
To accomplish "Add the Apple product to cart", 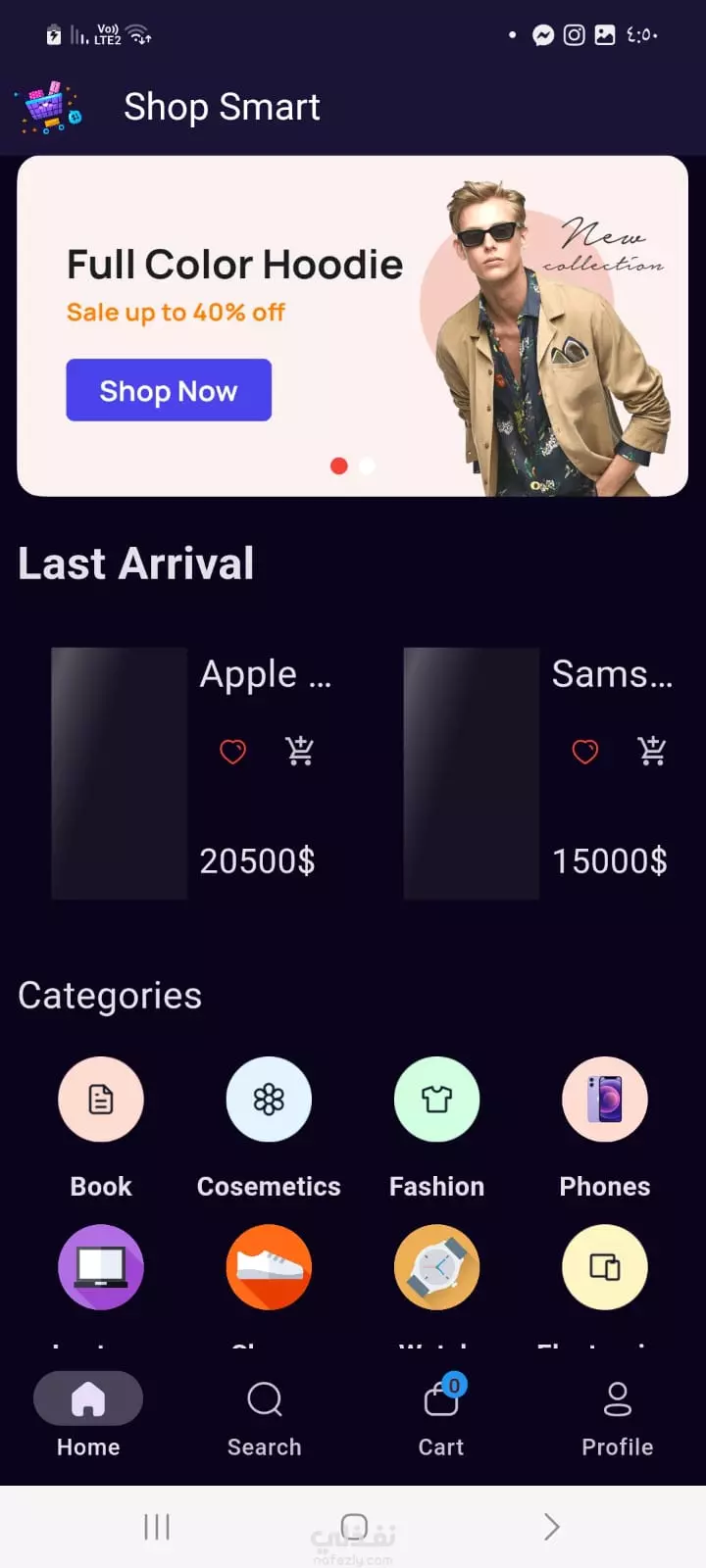I will (x=300, y=751).
